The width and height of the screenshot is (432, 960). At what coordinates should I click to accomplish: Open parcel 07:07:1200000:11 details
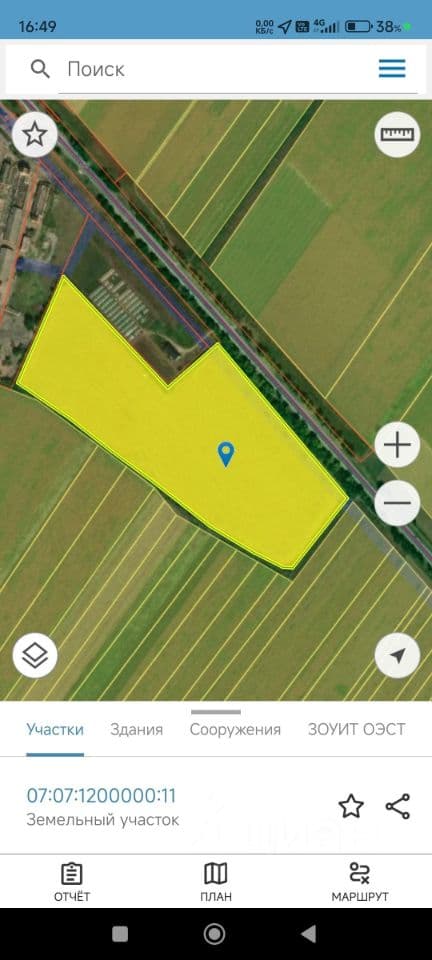point(102,796)
